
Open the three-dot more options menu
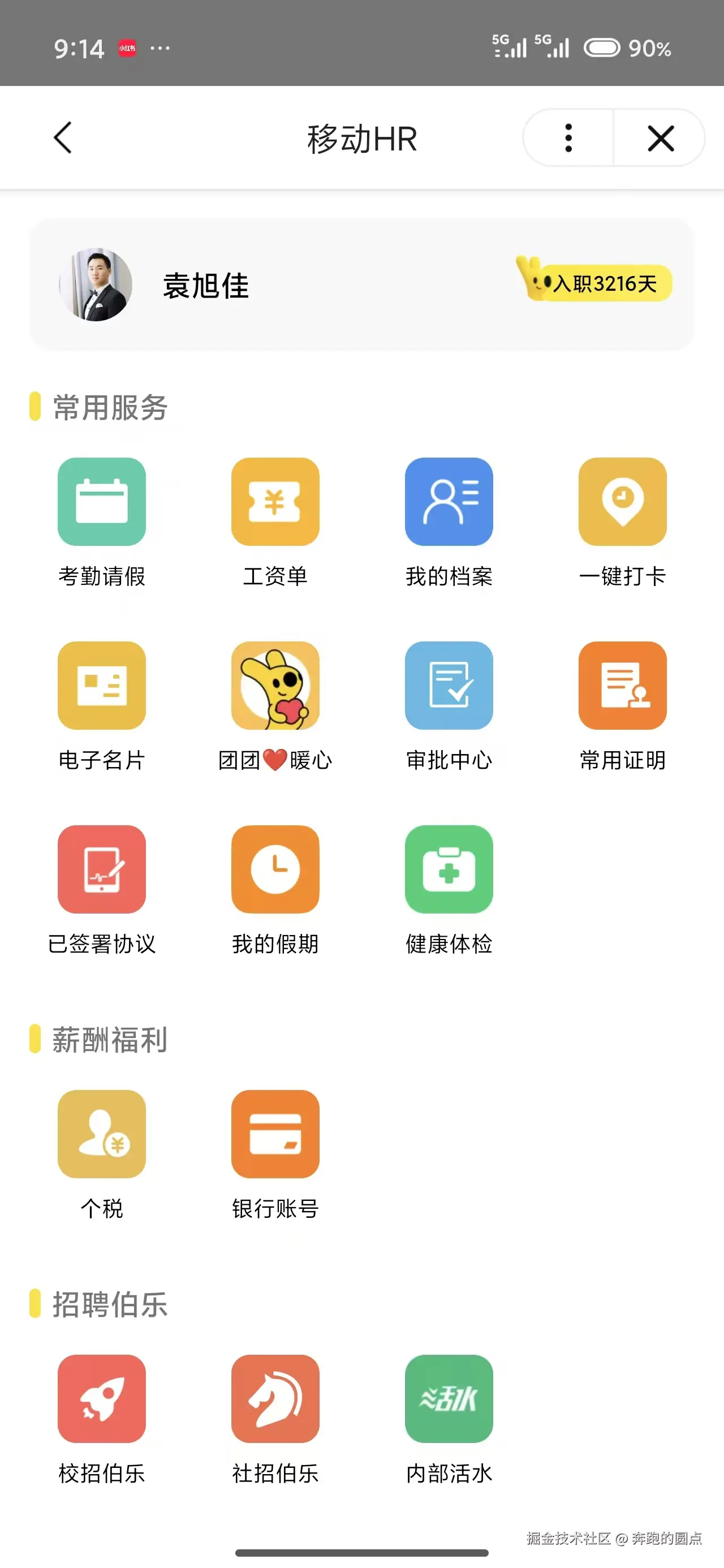567,137
